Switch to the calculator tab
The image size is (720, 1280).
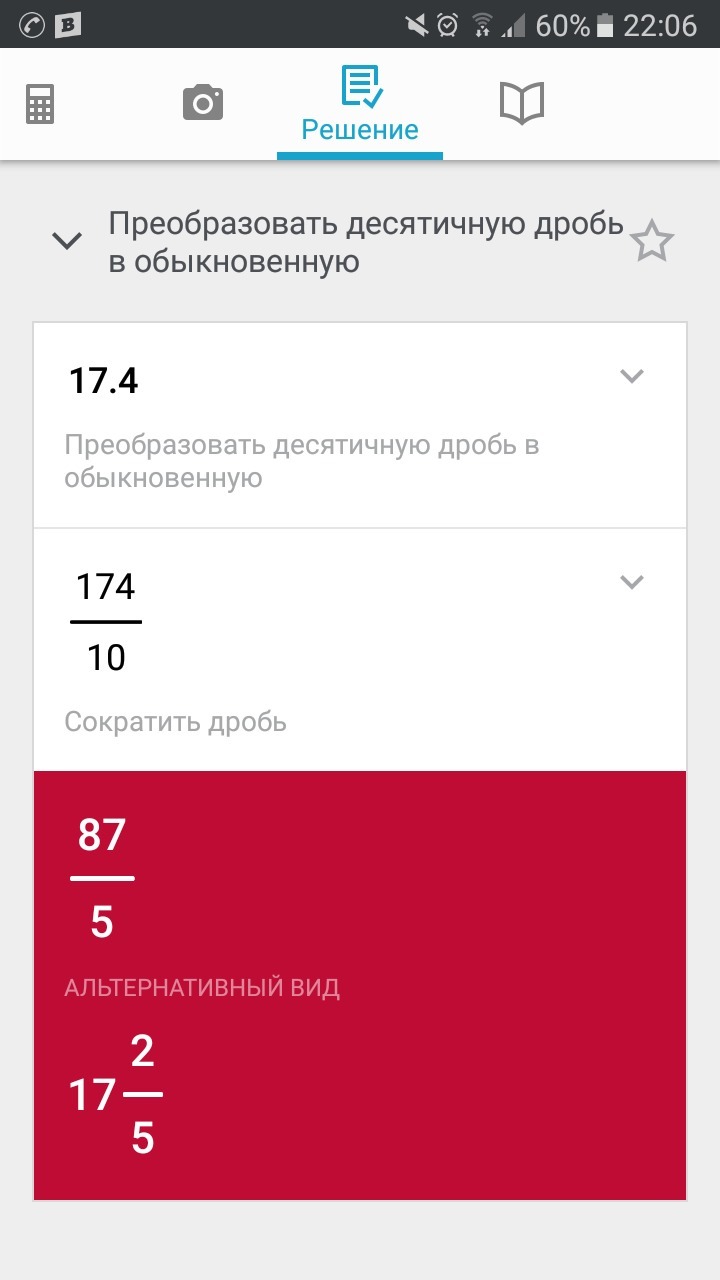(40, 103)
